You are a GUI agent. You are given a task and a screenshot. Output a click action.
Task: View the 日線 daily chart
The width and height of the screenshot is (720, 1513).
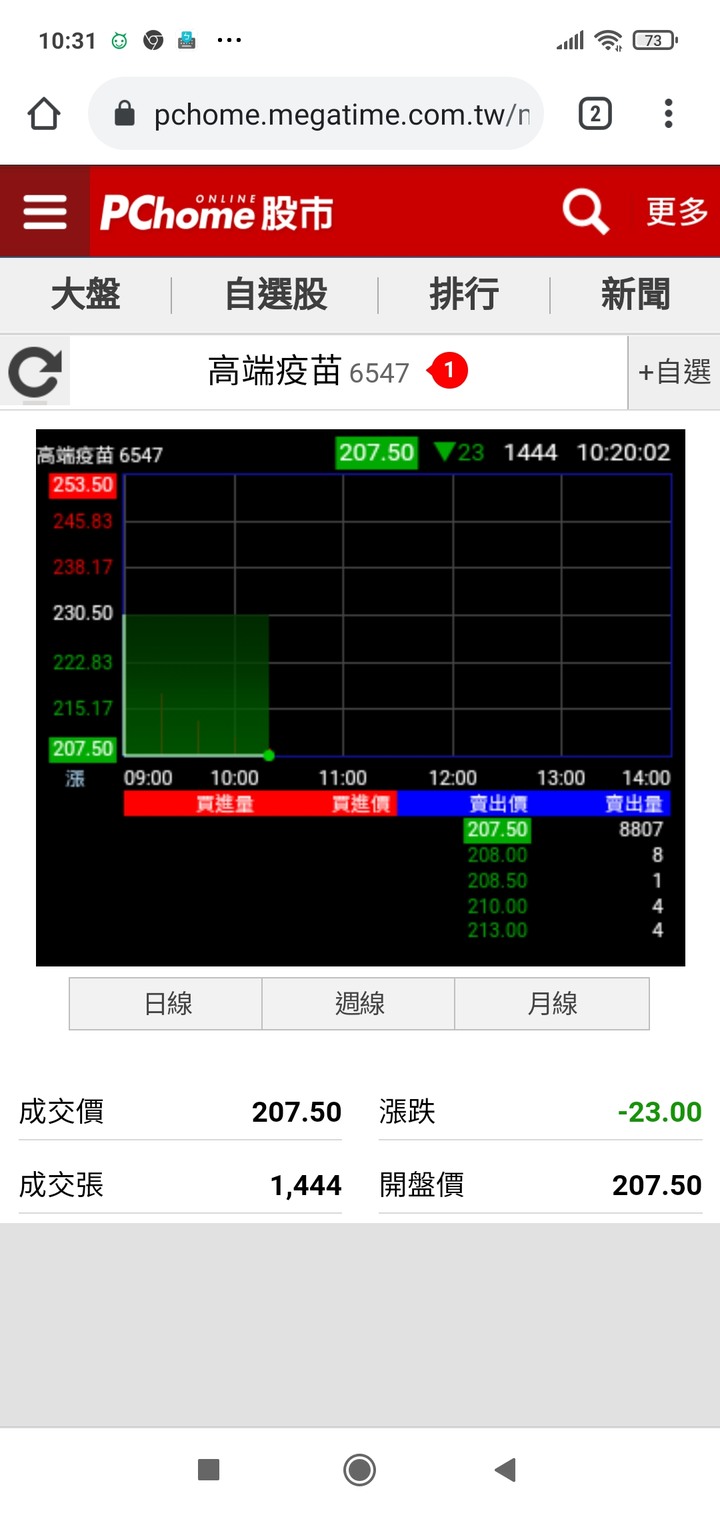point(166,1004)
